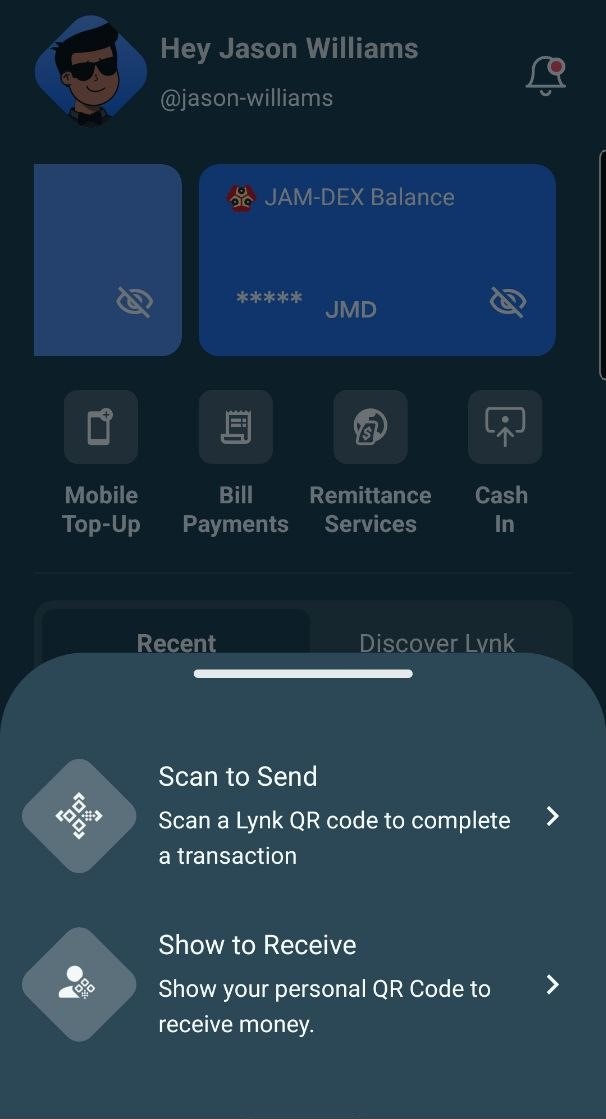606x1119 pixels.
Task: Open Jason Williams profile avatar
Action: 91,72
